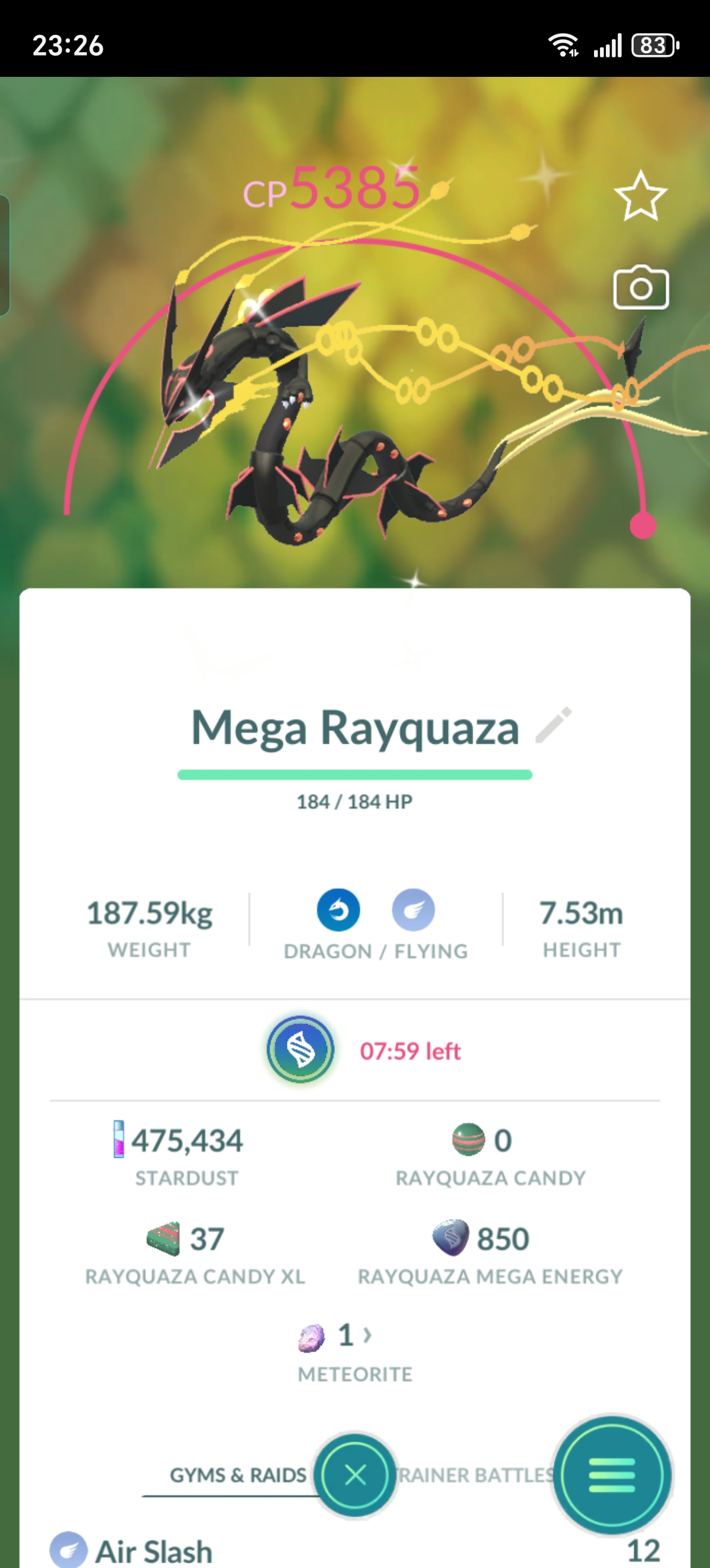Tap the Mega Evolution icon
Viewport: 710px width, 1568px height.
[300, 1049]
